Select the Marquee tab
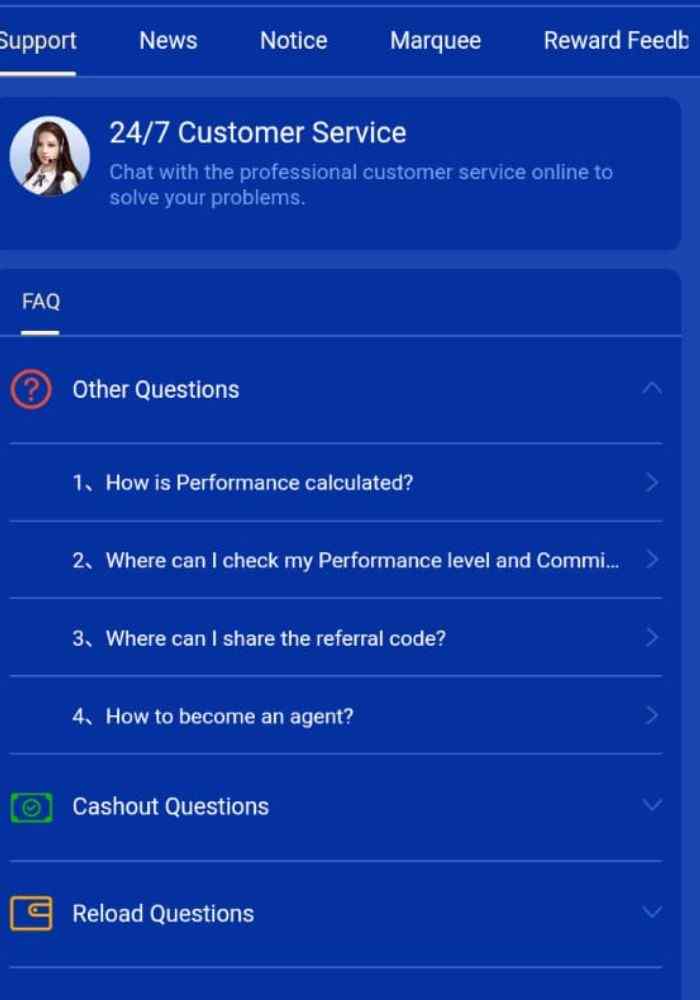 (435, 41)
